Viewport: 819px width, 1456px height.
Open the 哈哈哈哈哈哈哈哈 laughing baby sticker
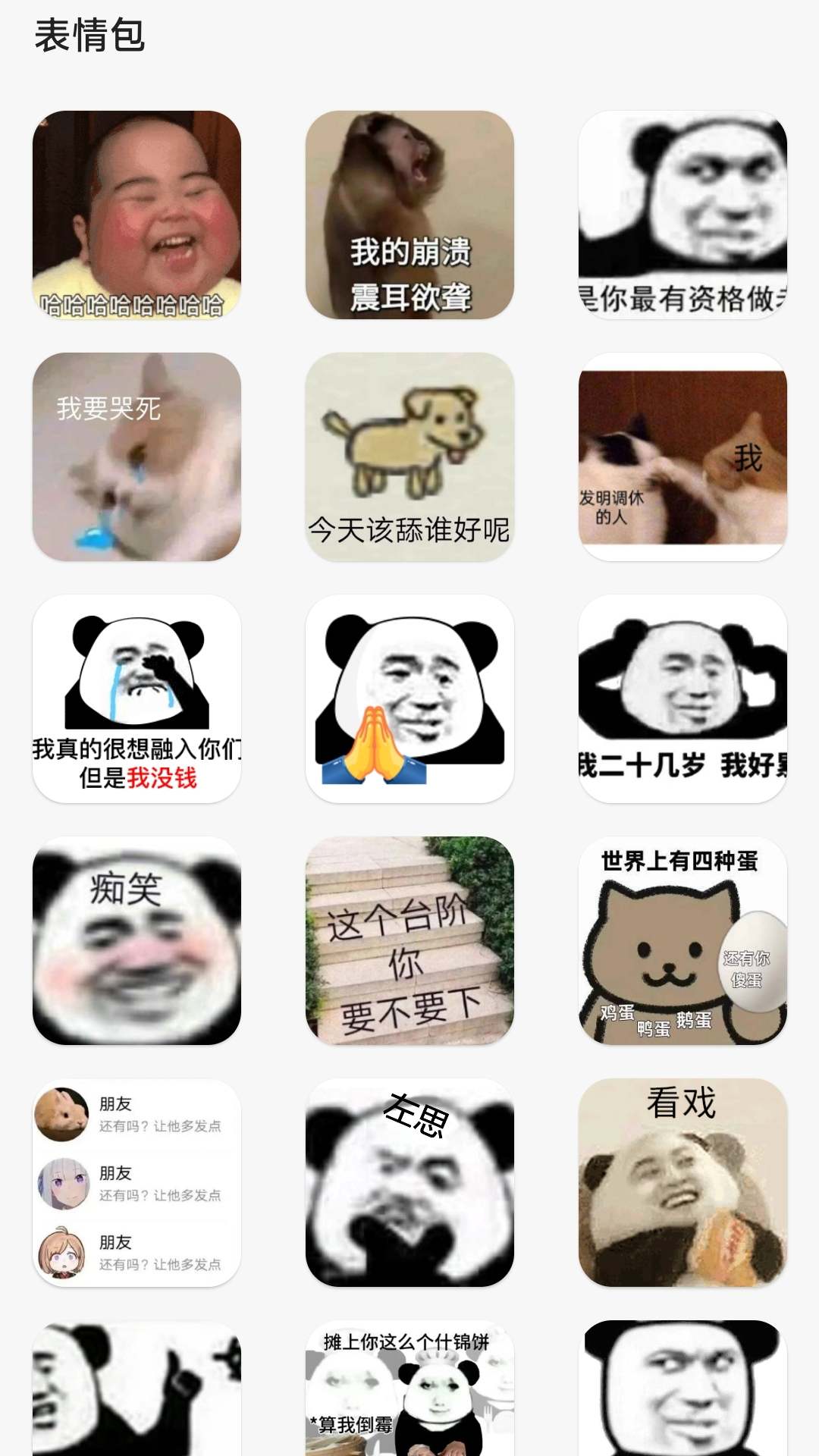coord(136,215)
